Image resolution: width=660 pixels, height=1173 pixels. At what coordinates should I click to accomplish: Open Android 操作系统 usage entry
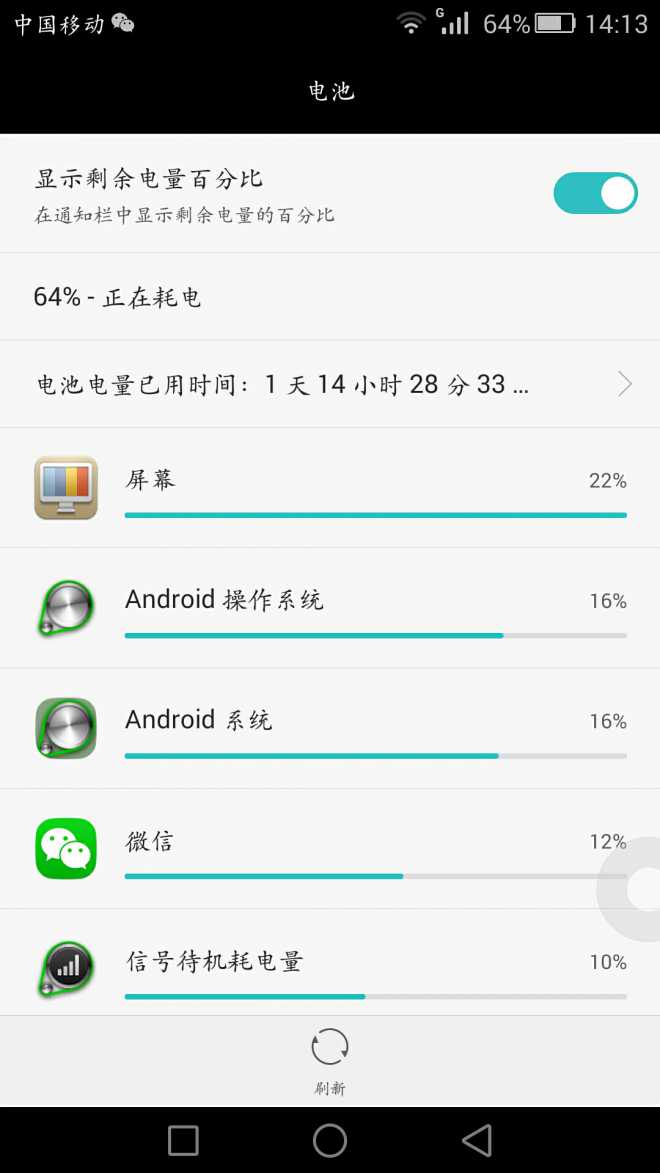(x=330, y=608)
